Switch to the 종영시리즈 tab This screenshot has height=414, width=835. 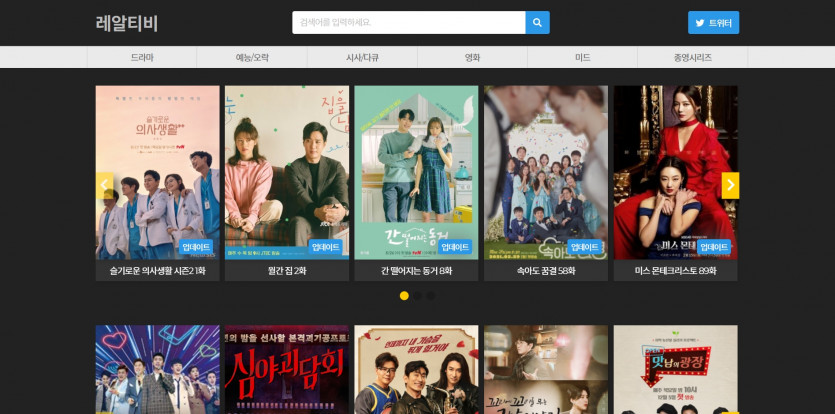[692, 57]
